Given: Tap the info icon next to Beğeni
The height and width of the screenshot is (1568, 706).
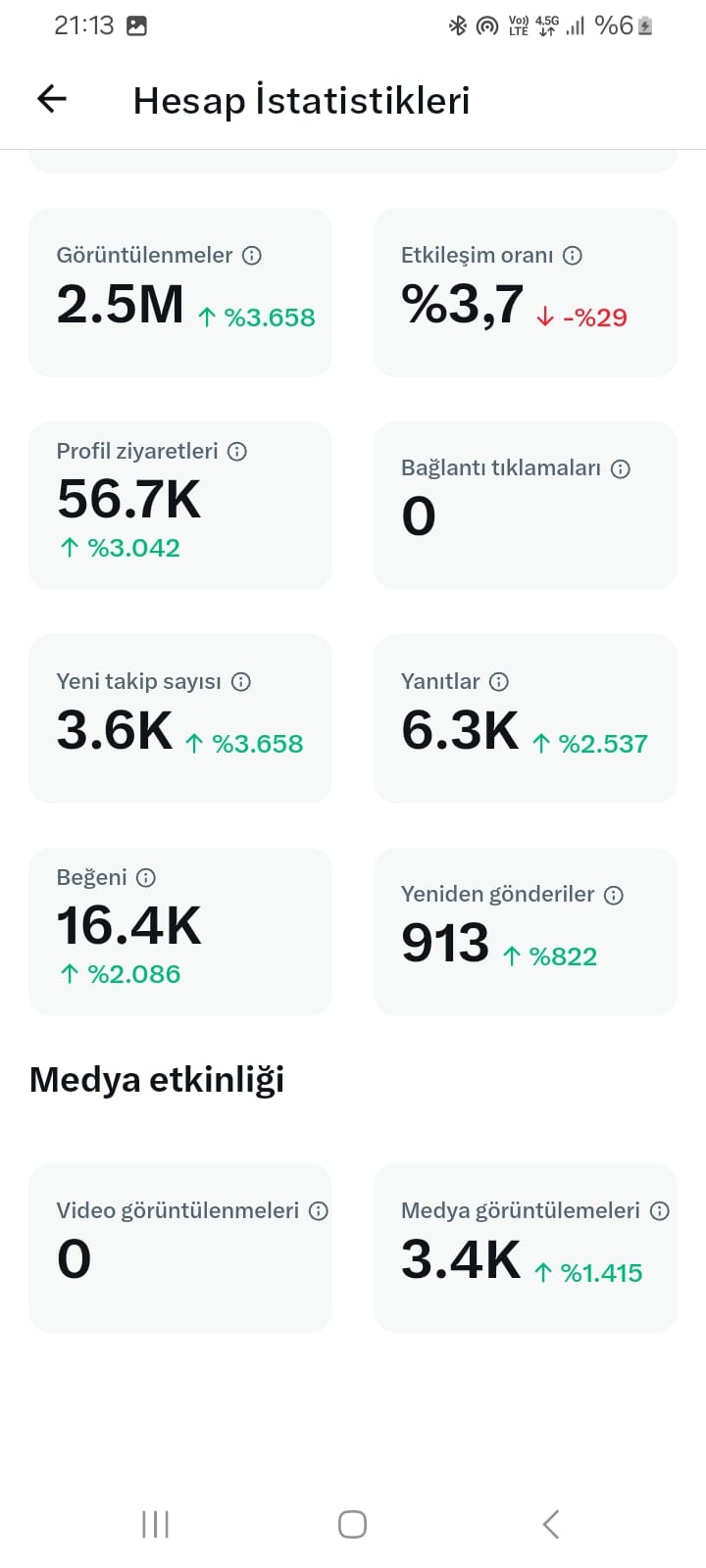Looking at the screenshot, I should point(146,878).
